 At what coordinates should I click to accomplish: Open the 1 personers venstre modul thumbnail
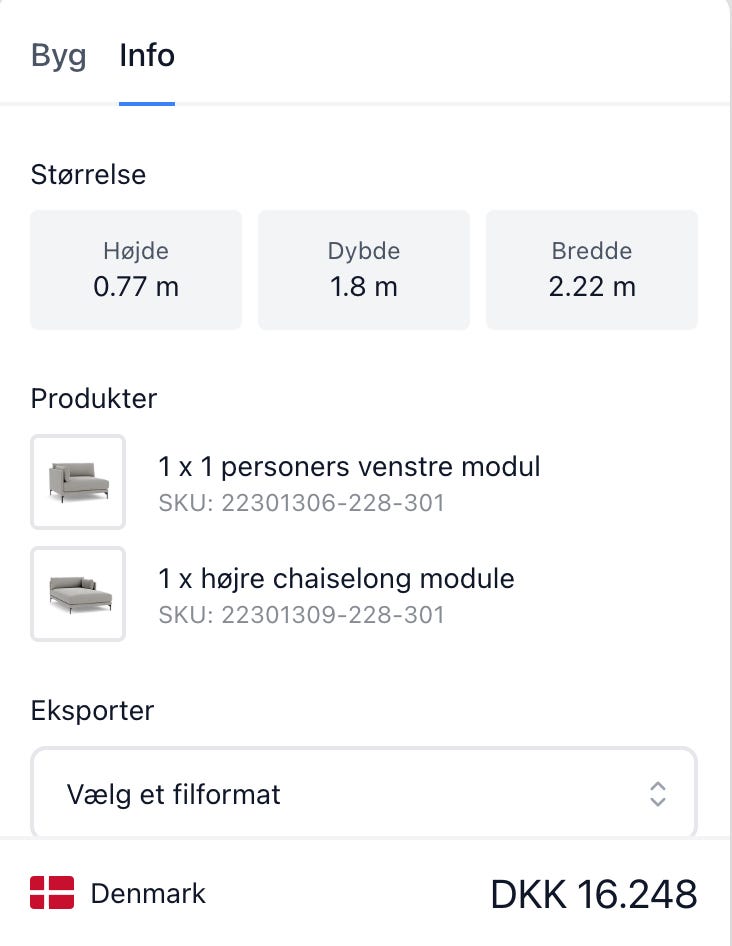(78, 482)
